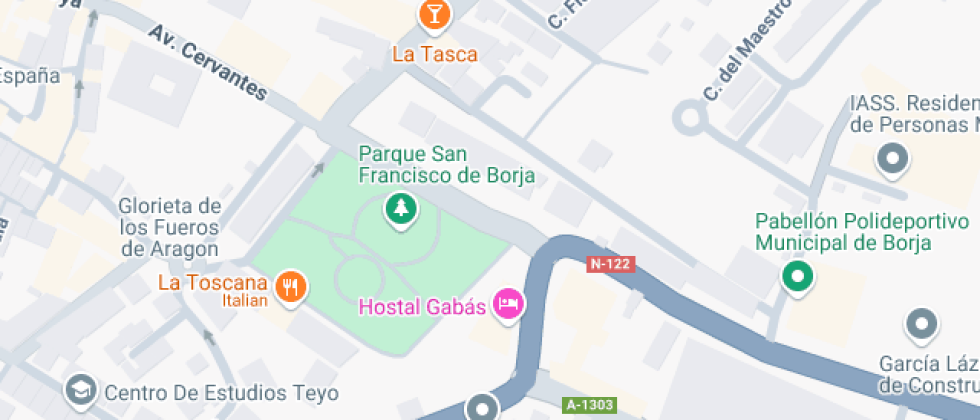
Task: Open the Hostal Gabás hotel marker
Action: point(509,305)
